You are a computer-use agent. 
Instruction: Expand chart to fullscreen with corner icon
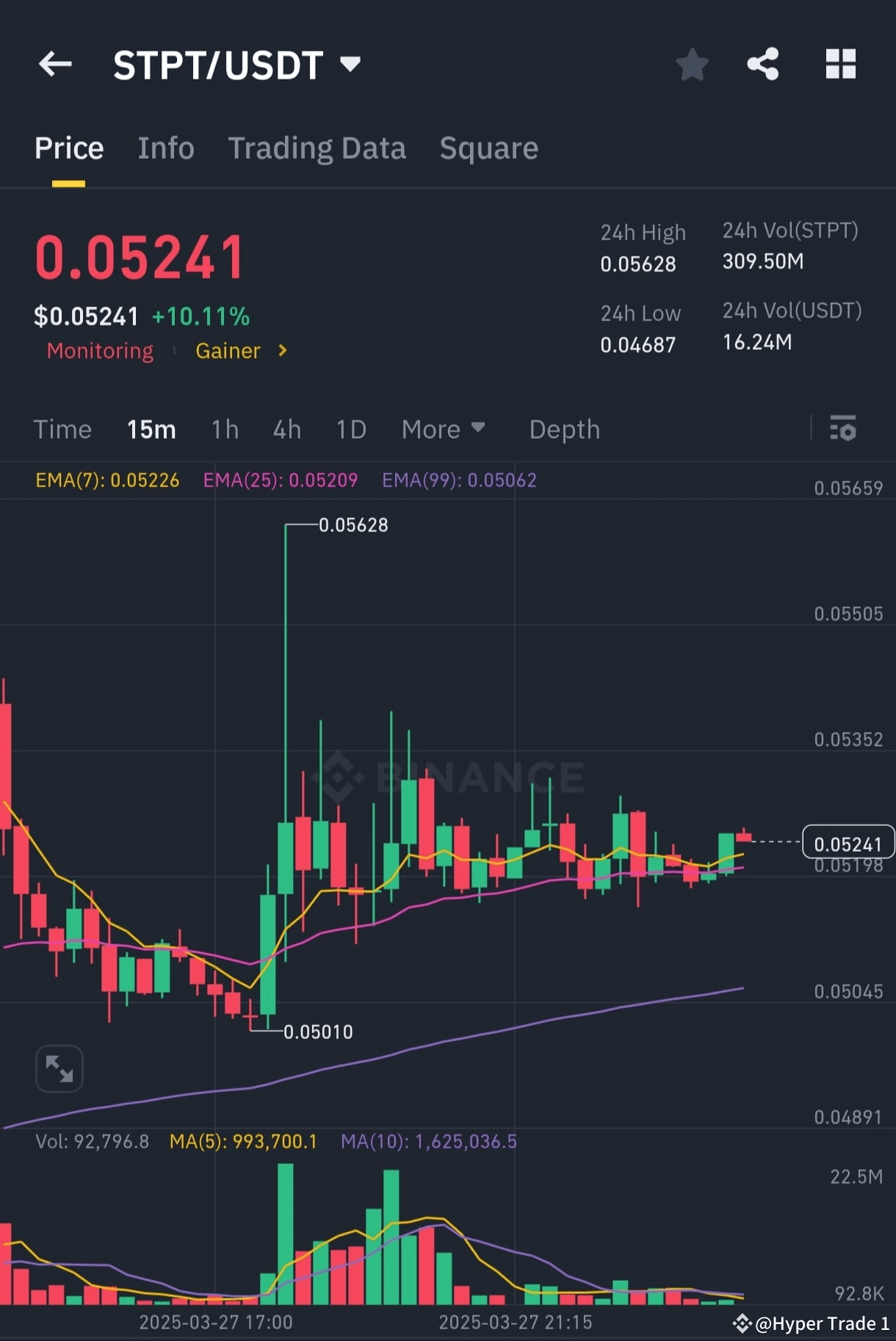click(59, 1068)
